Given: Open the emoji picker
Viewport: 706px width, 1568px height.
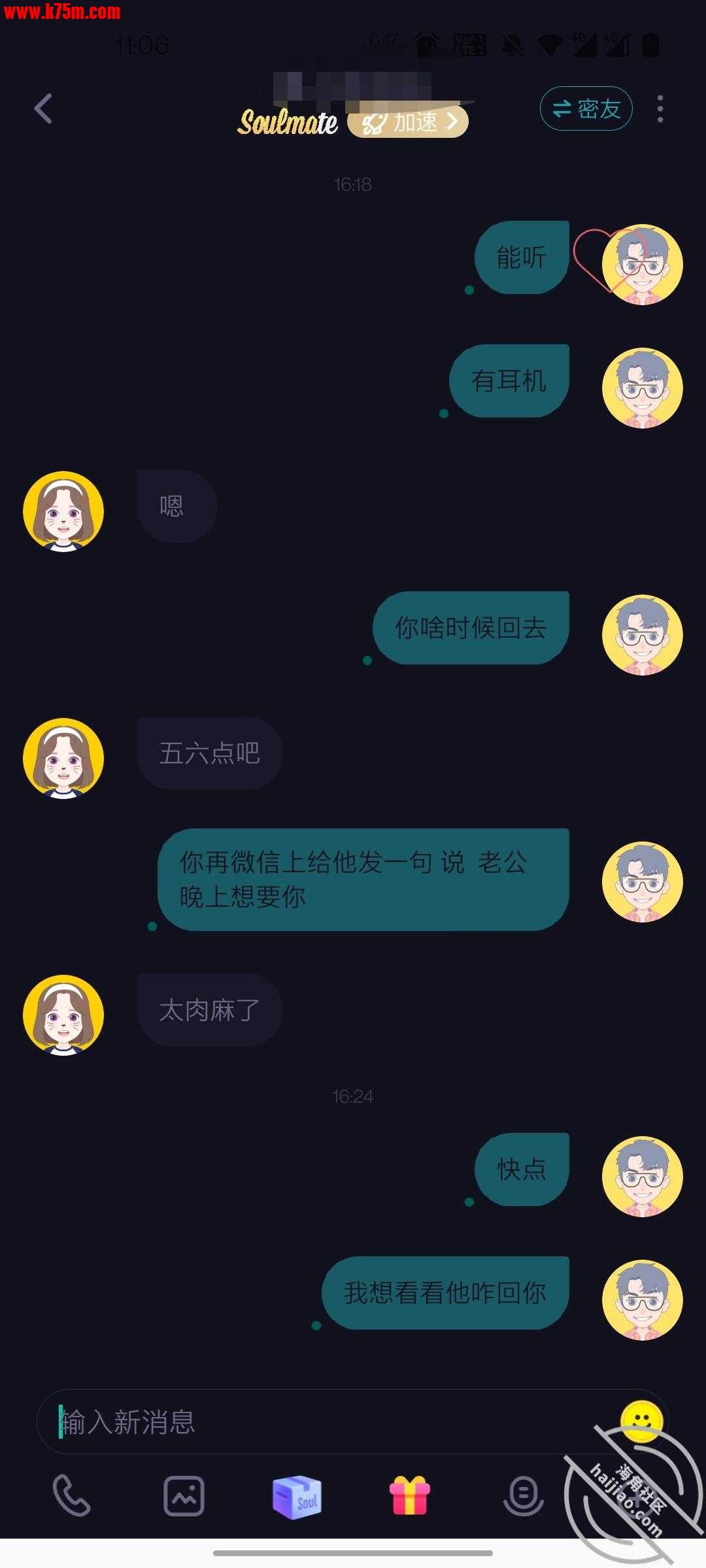Looking at the screenshot, I should [641, 1420].
